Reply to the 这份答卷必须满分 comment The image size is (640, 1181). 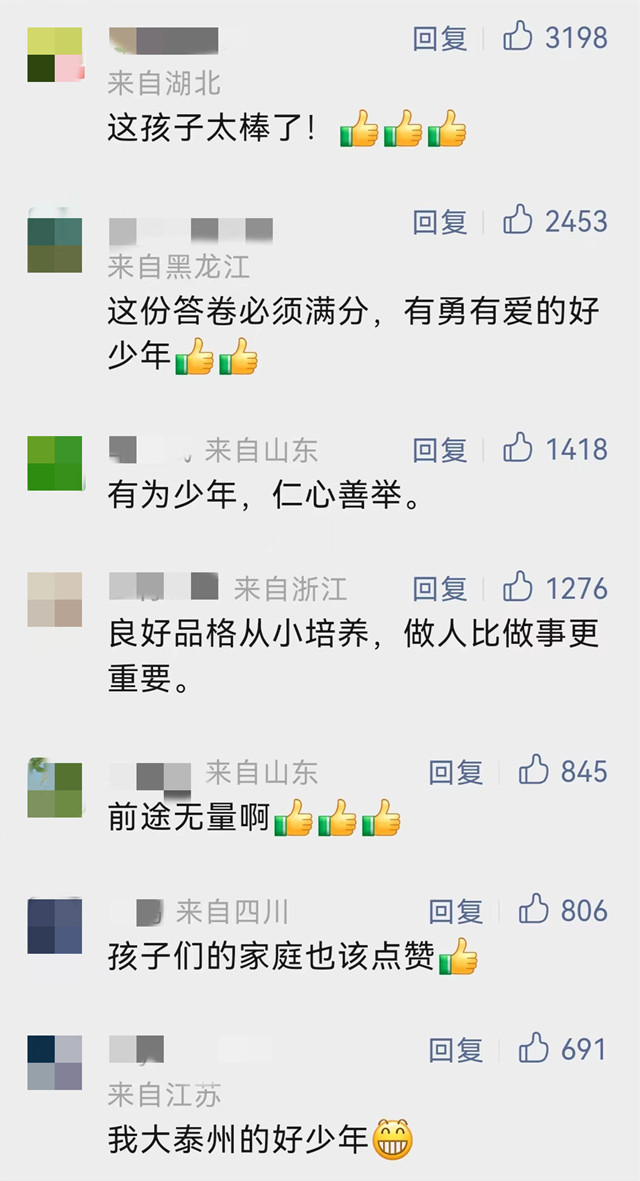pyautogui.click(x=440, y=220)
